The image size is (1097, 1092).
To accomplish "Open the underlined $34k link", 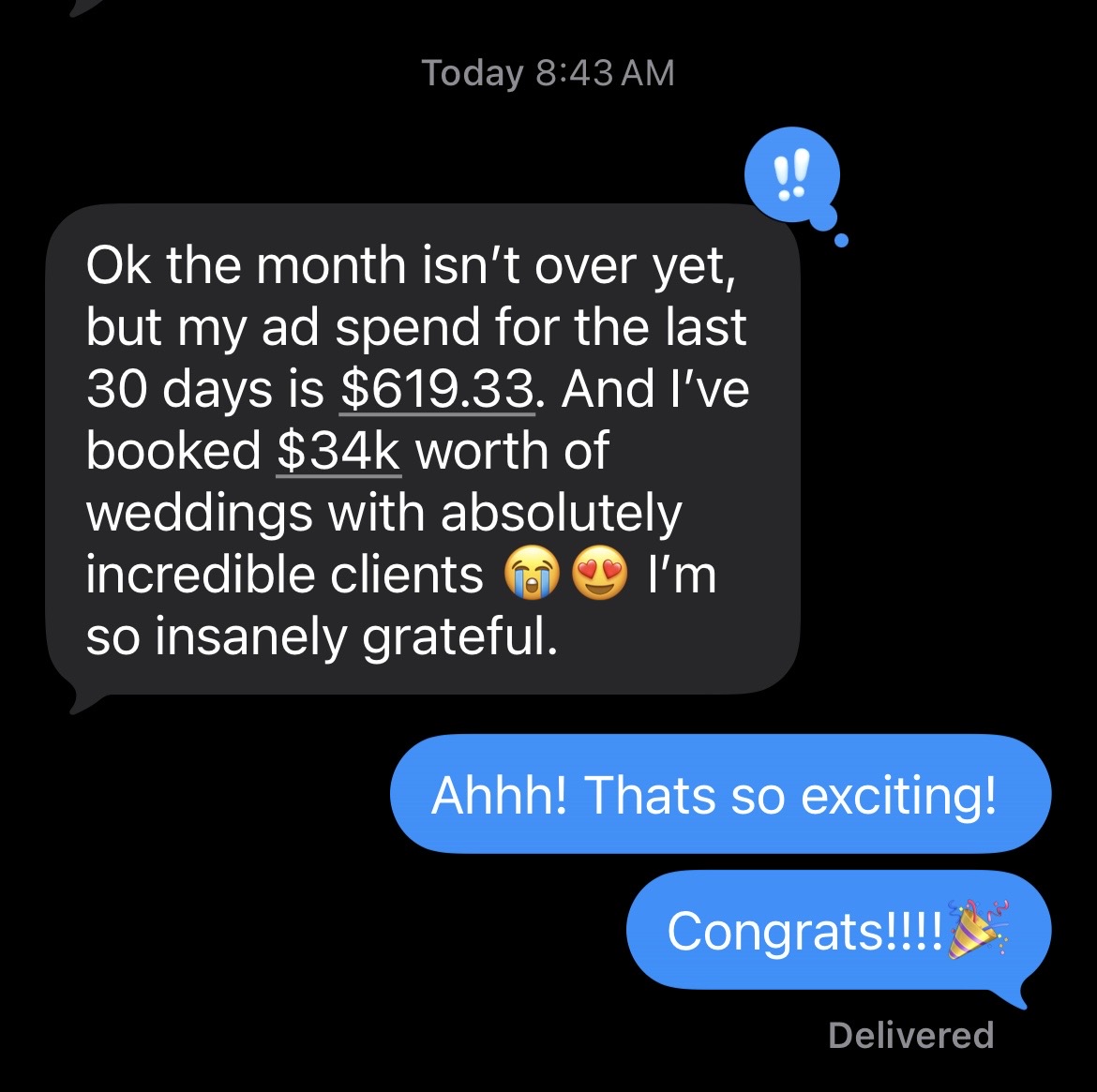I will (338, 451).
